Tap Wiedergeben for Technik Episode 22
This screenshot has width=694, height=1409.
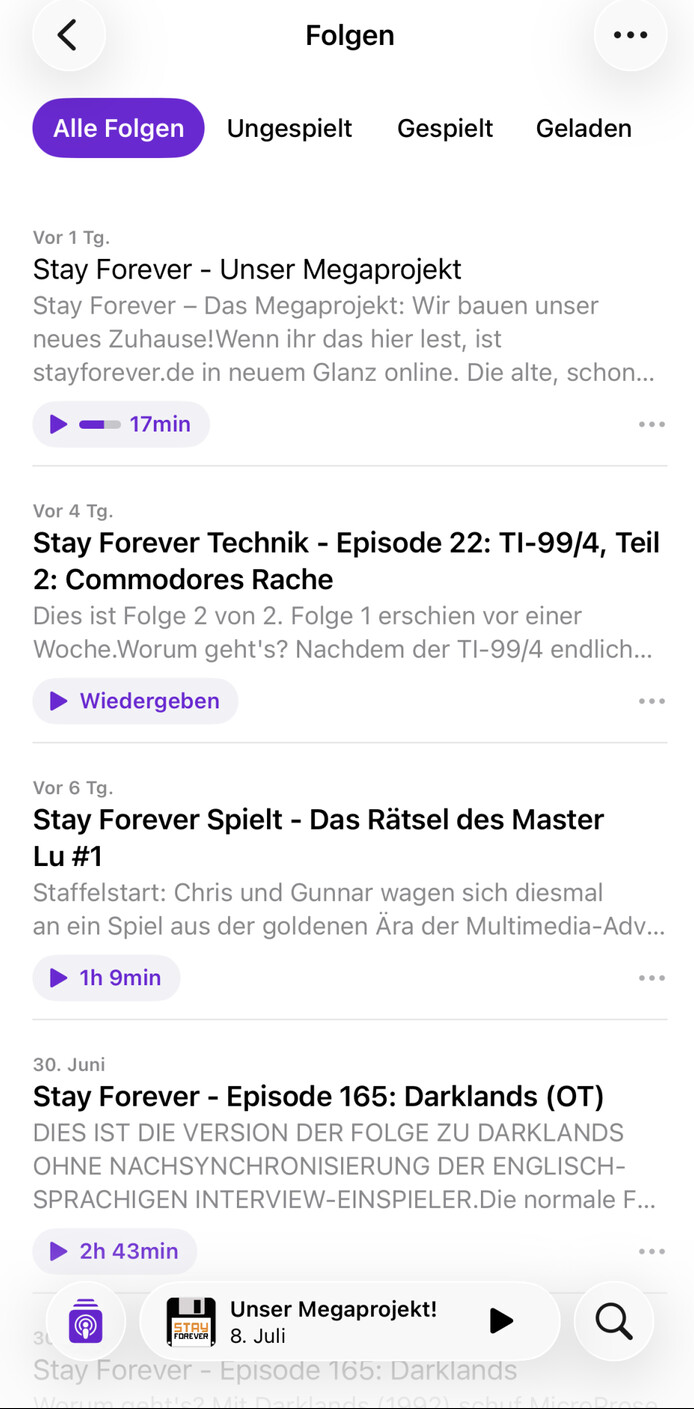pos(135,701)
